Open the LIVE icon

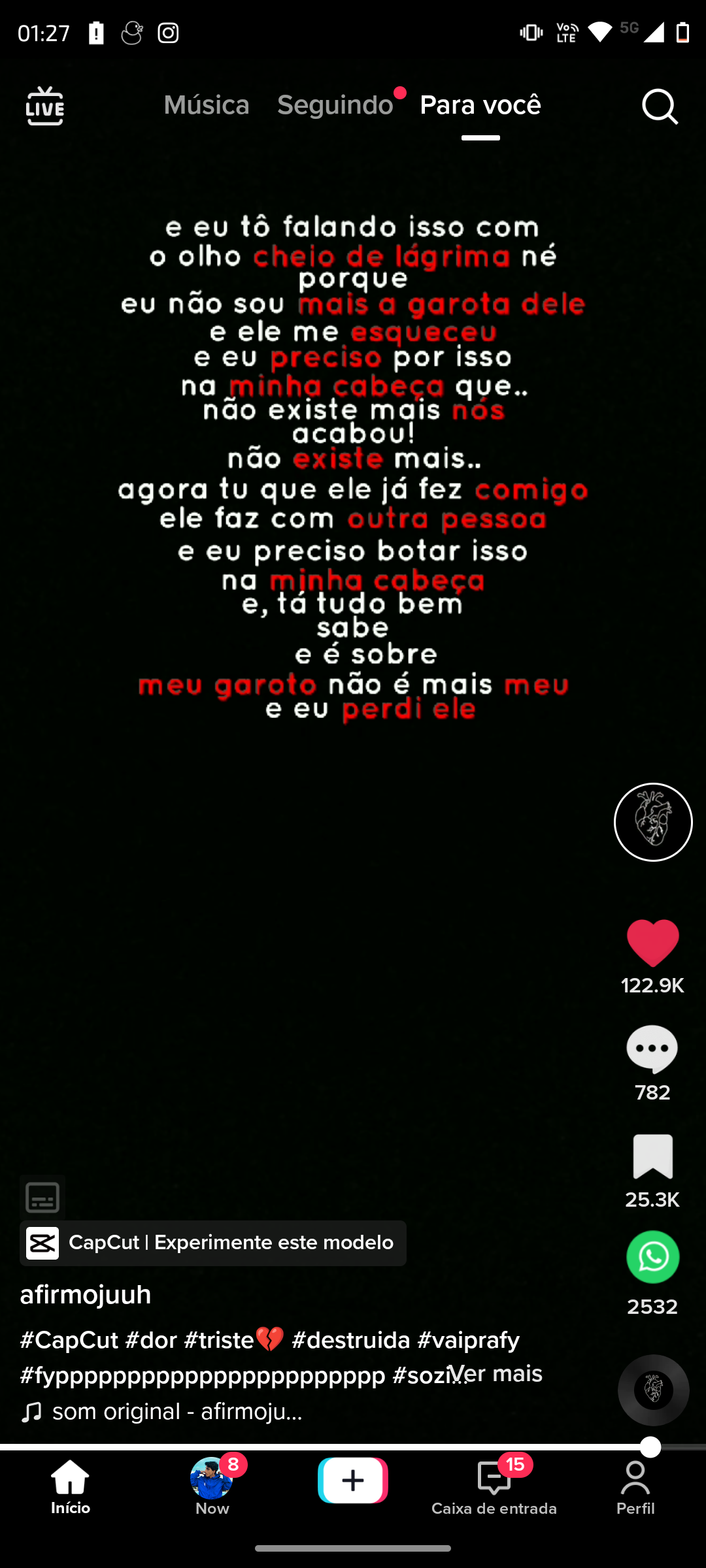point(44,106)
